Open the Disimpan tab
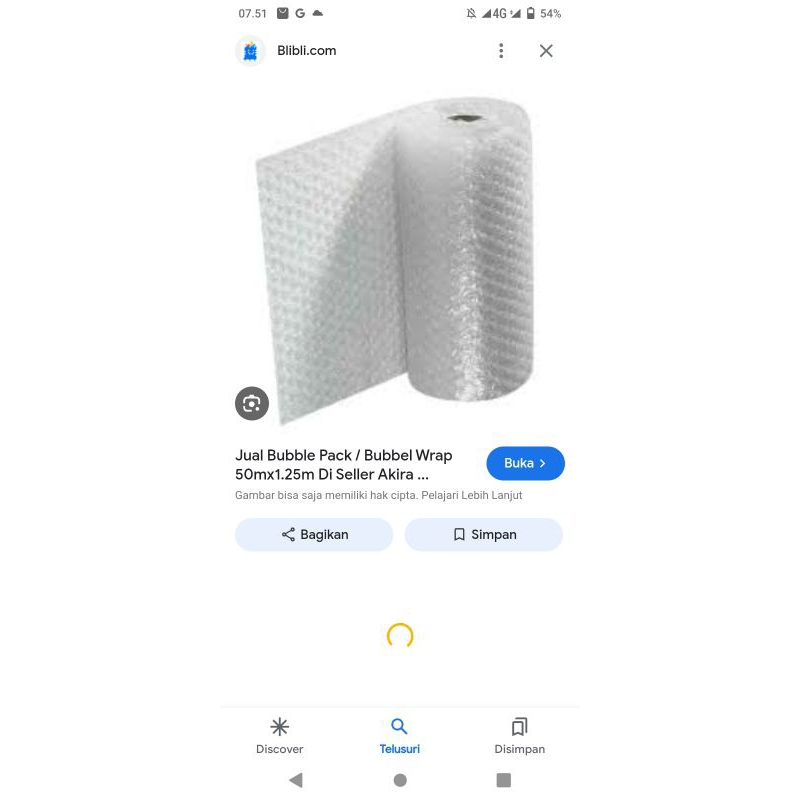 pyautogui.click(x=519, y=736)
